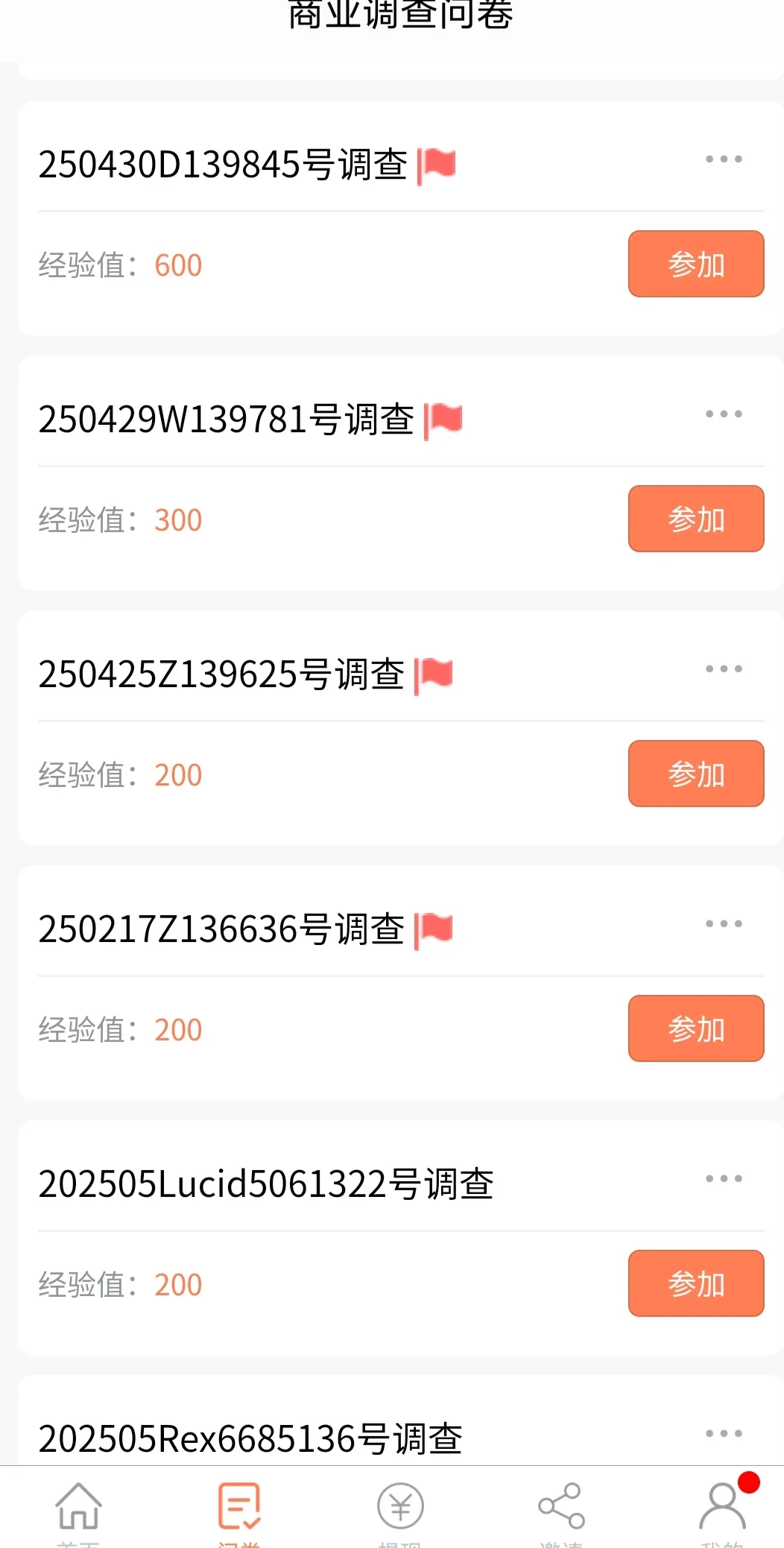Viewport: 784px width, 1548px height.
Task: Click the questionnaire icon in bottom navigation
Action: [240, 1506]
